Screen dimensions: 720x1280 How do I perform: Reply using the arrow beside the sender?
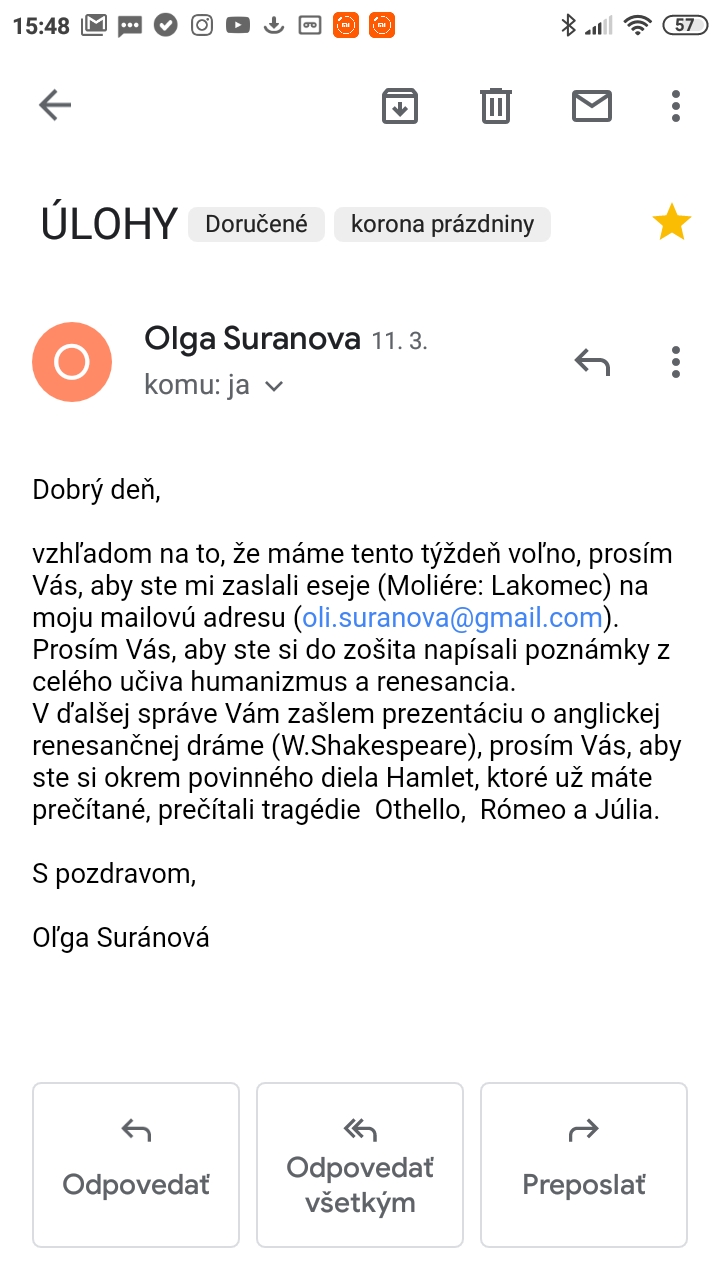coord(592,361)
